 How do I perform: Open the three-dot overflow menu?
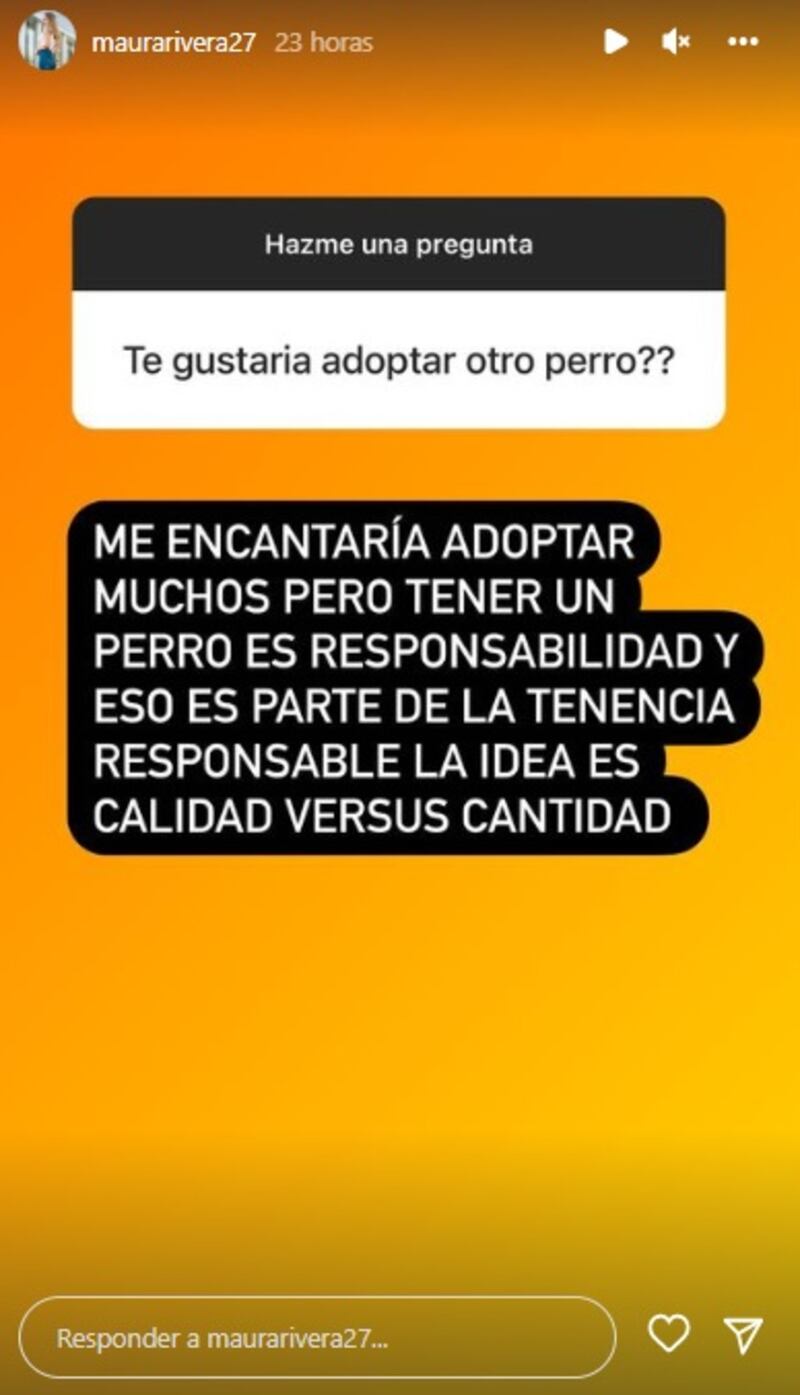coord(743,42)
